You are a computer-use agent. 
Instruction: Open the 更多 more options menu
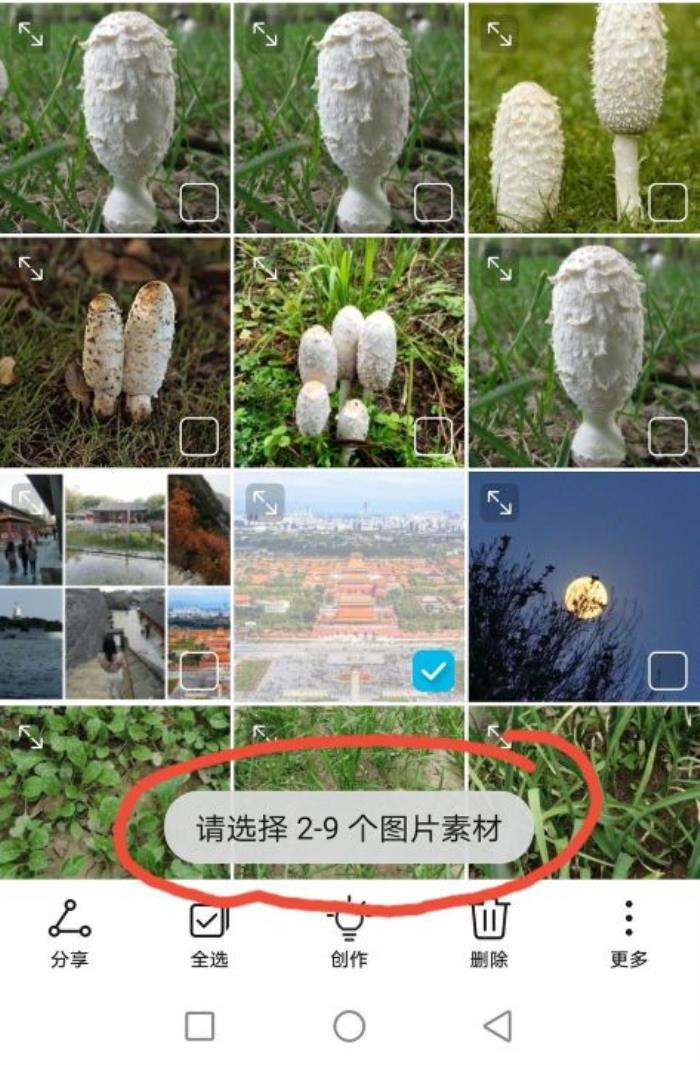pyautogui.click(x=629, y=931)
